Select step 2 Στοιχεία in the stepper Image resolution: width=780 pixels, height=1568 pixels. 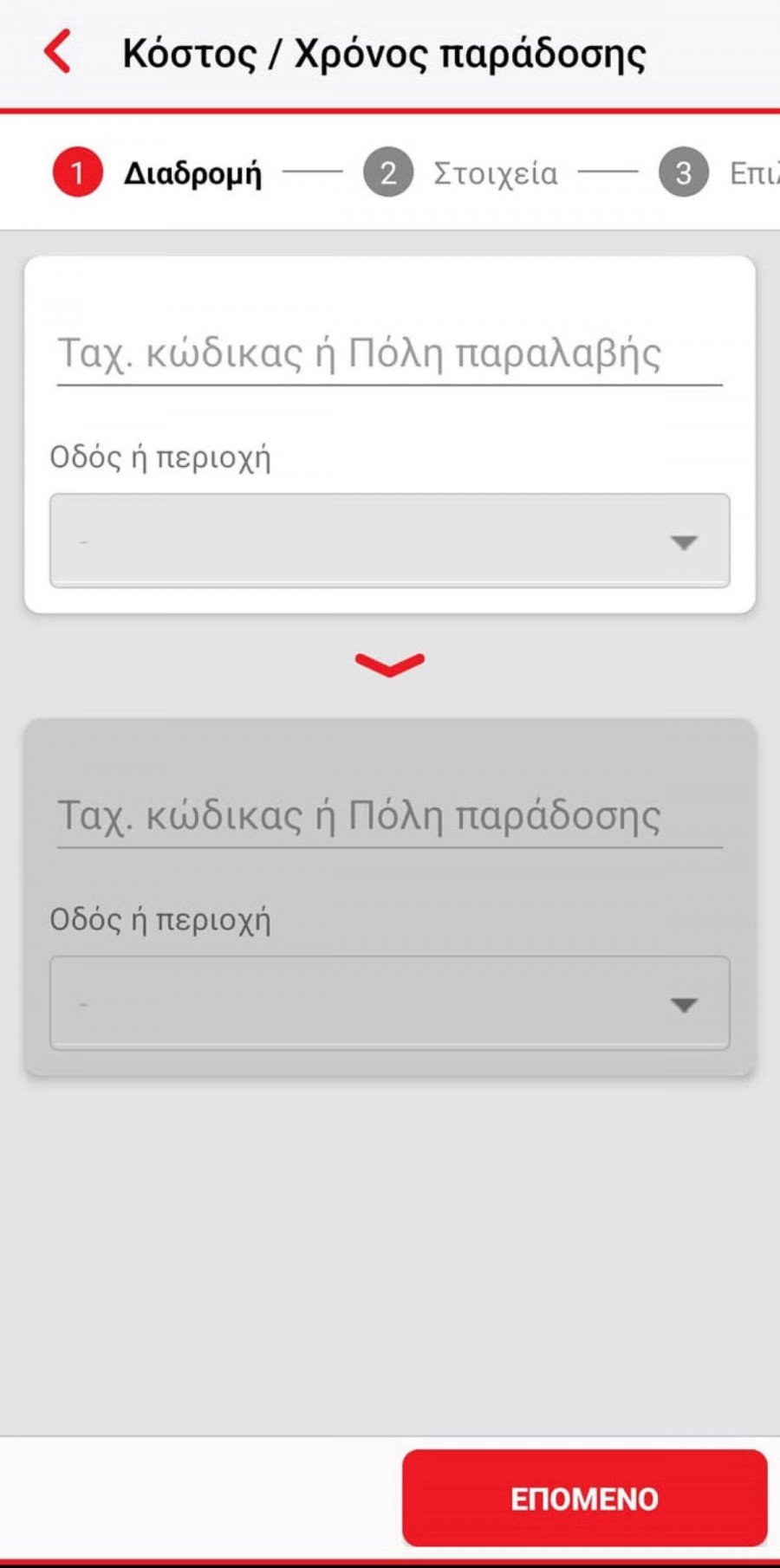(459, 173)
